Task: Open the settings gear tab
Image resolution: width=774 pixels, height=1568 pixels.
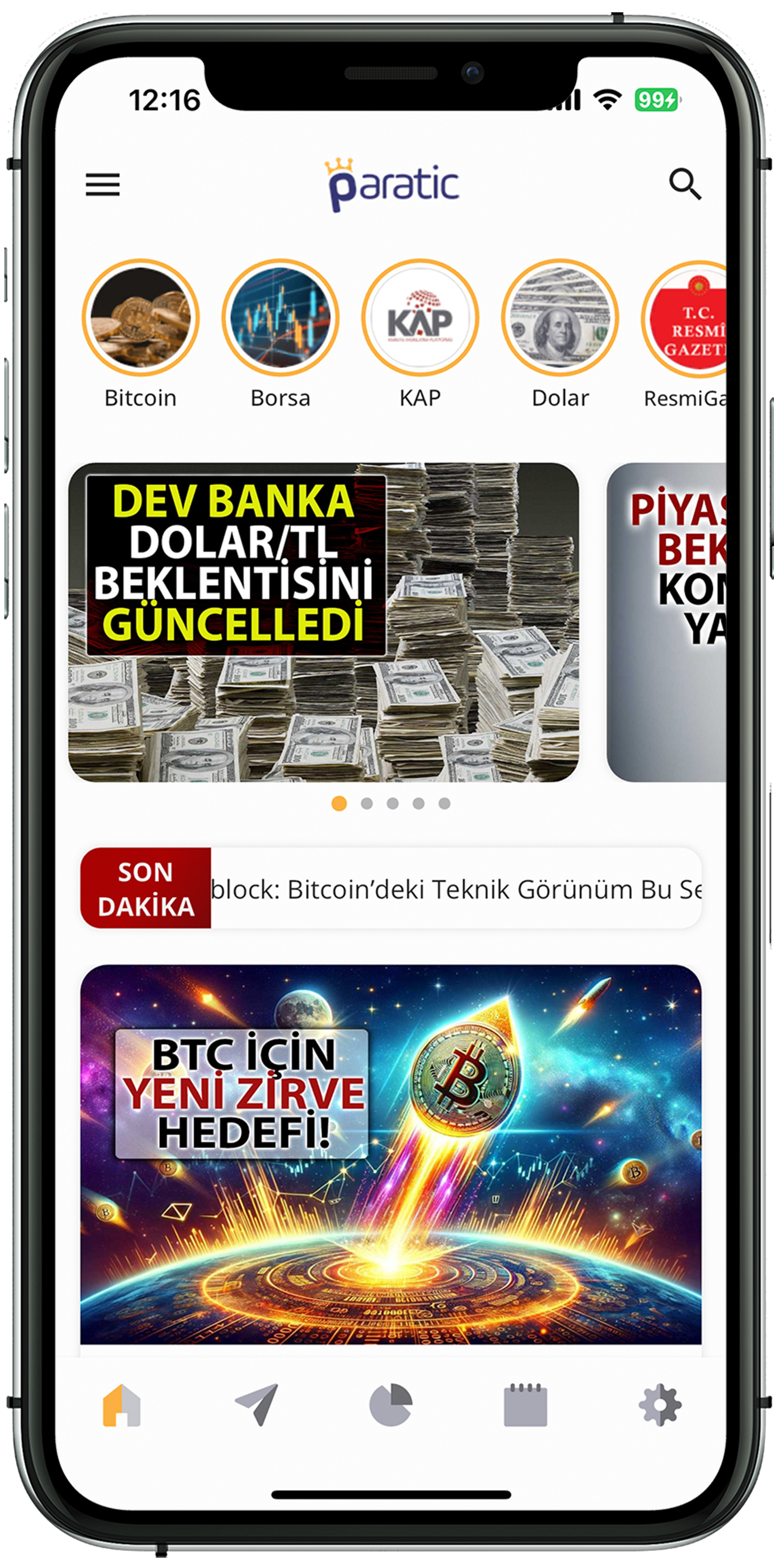Action: pos(660,1406)
